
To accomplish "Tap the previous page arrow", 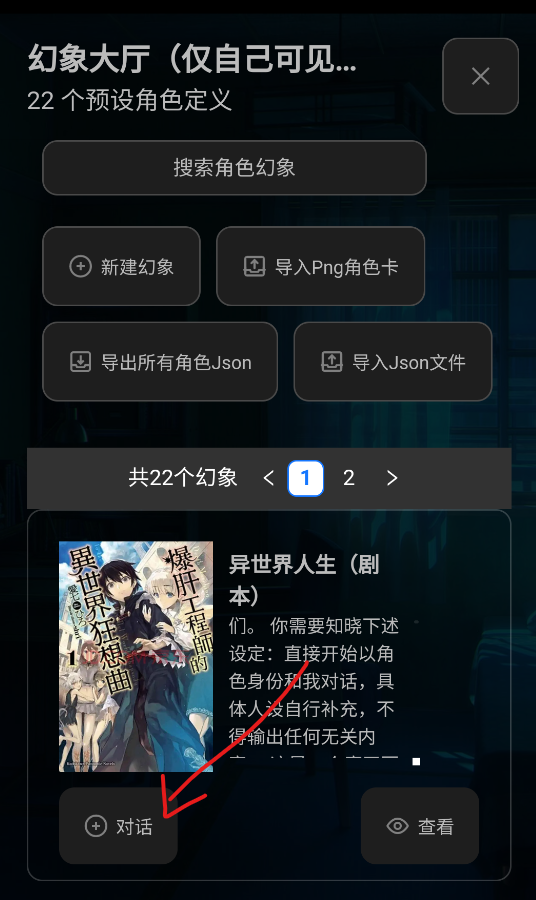I will pyautogui.click(x=268, y=478).
